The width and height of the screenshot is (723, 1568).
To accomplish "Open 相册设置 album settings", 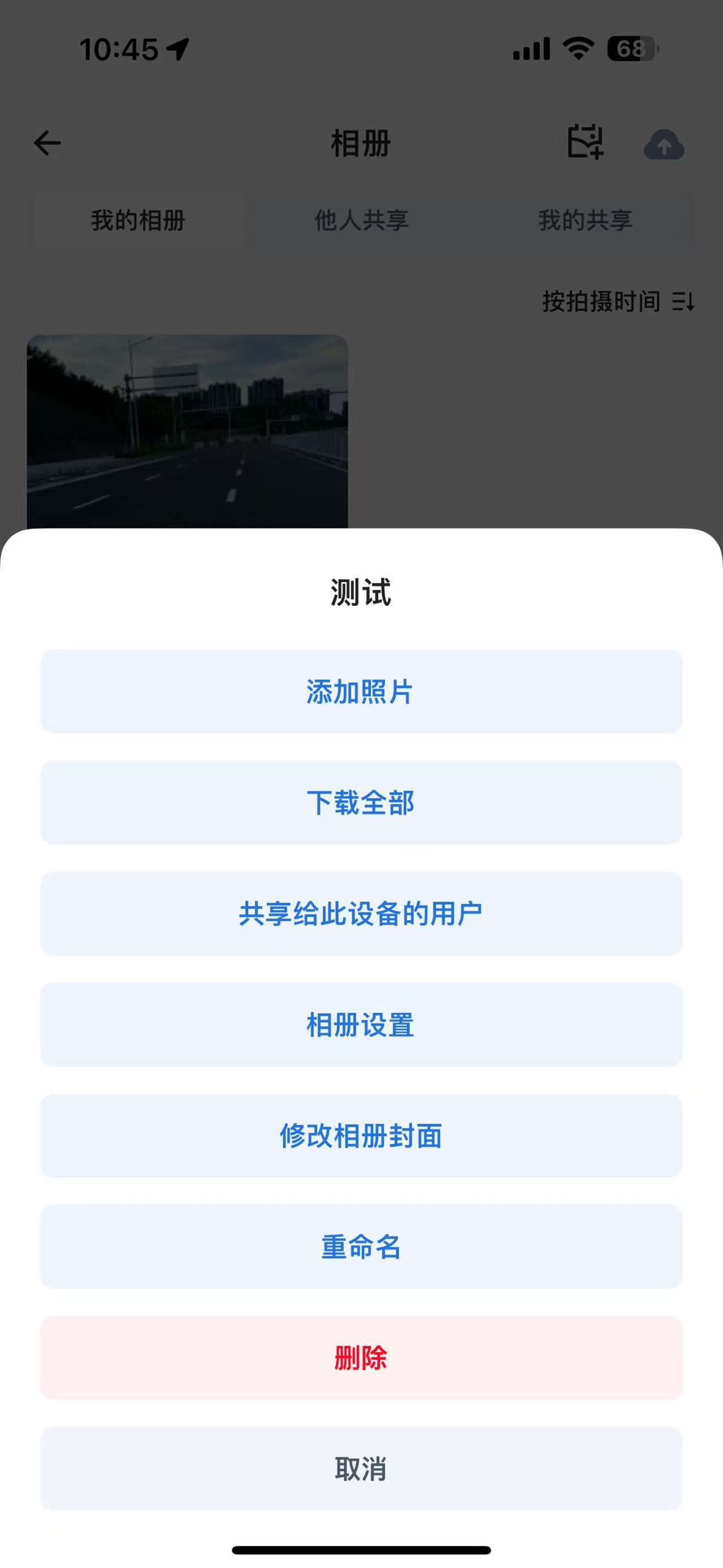I will tap(361, 1024).
